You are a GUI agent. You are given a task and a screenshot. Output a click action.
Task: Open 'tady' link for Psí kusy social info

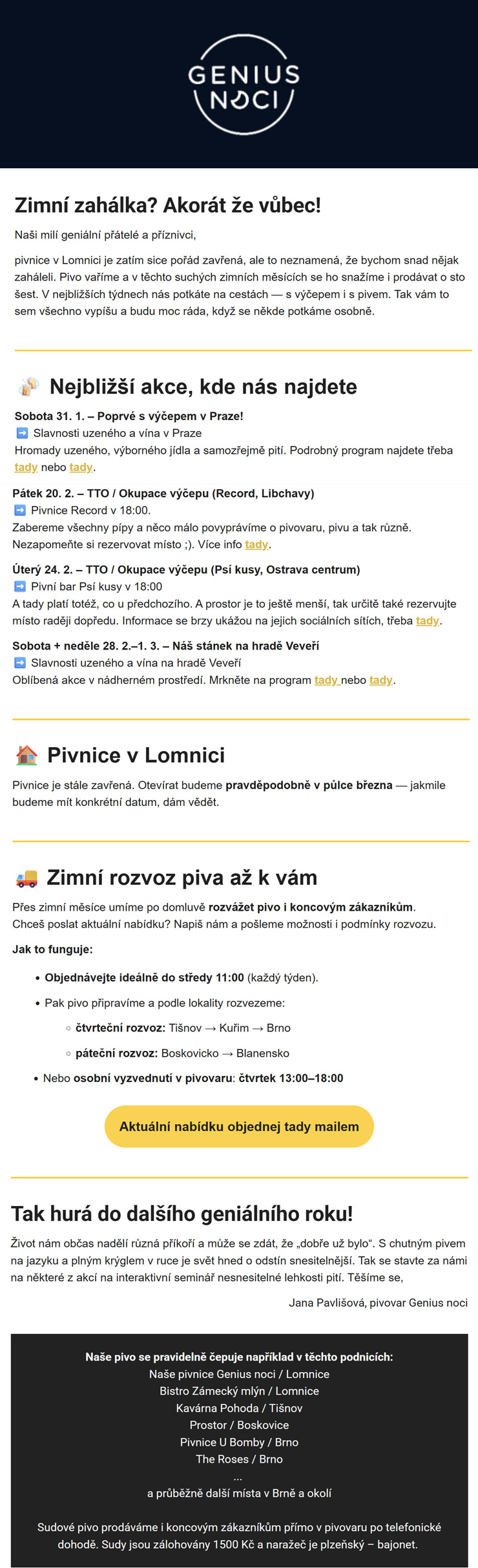(x=427, y=620)
